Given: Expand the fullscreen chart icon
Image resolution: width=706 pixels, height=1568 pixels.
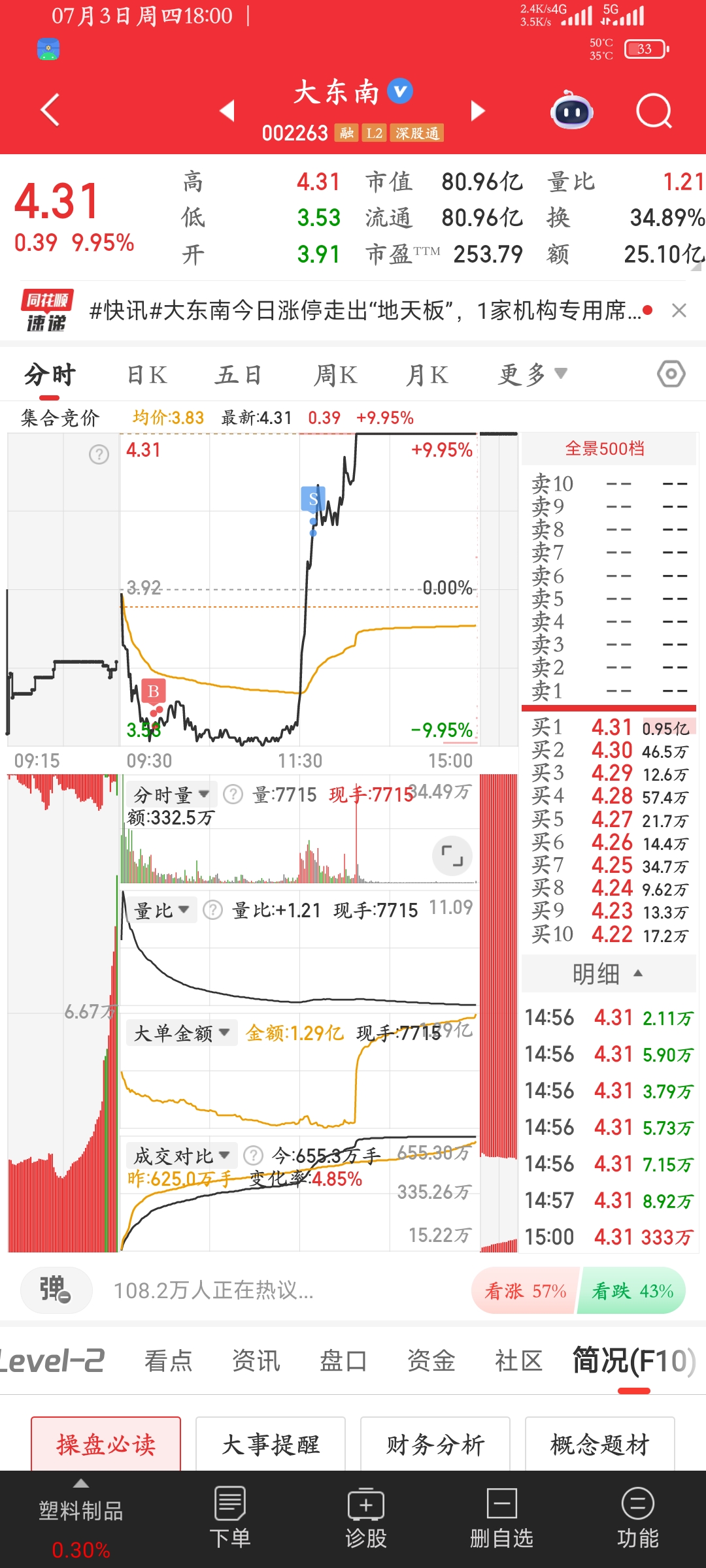Looking at the screenshot, I should click(452, 855).
